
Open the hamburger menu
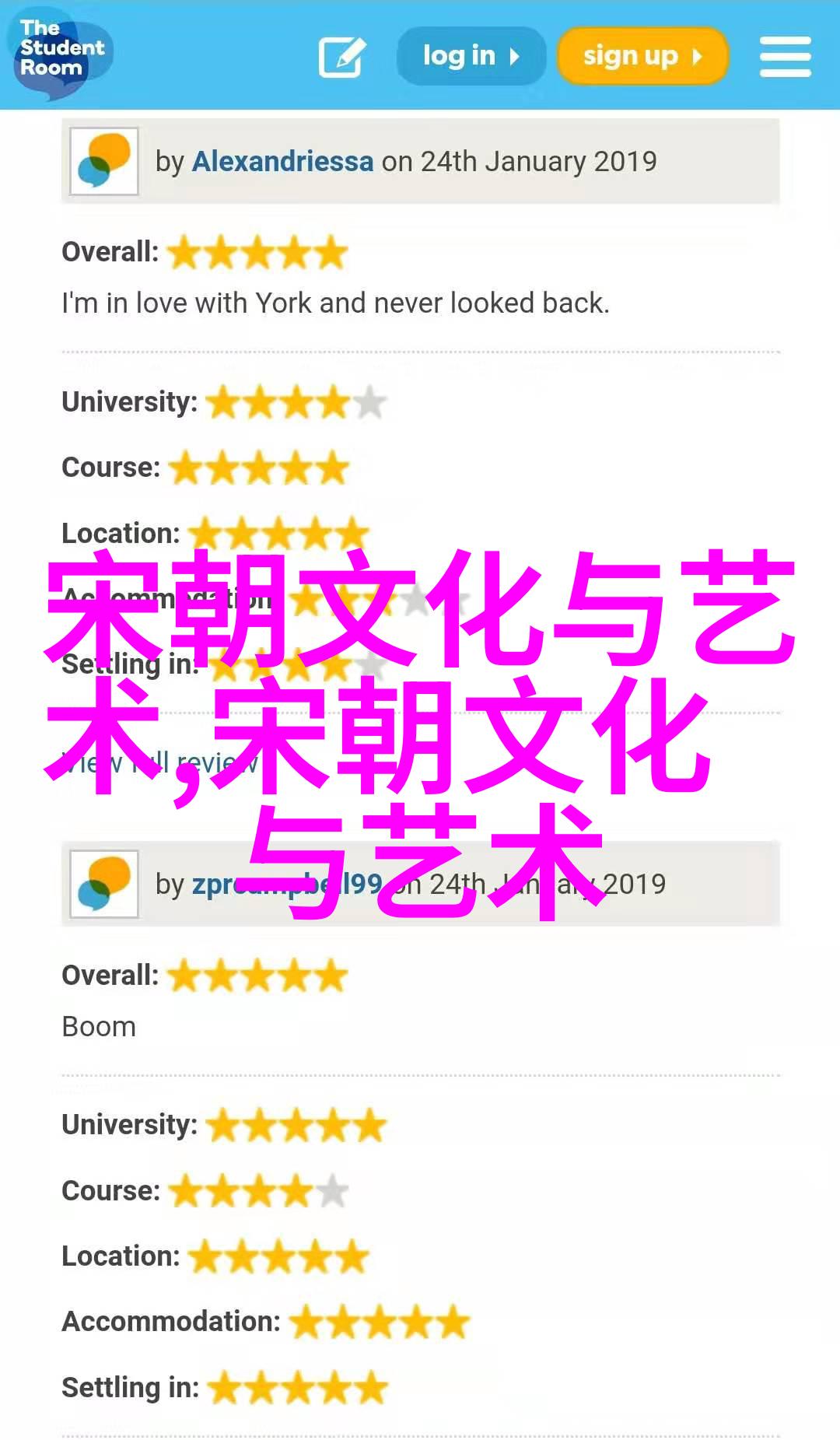pyautogui.click(x=785, y=57)
